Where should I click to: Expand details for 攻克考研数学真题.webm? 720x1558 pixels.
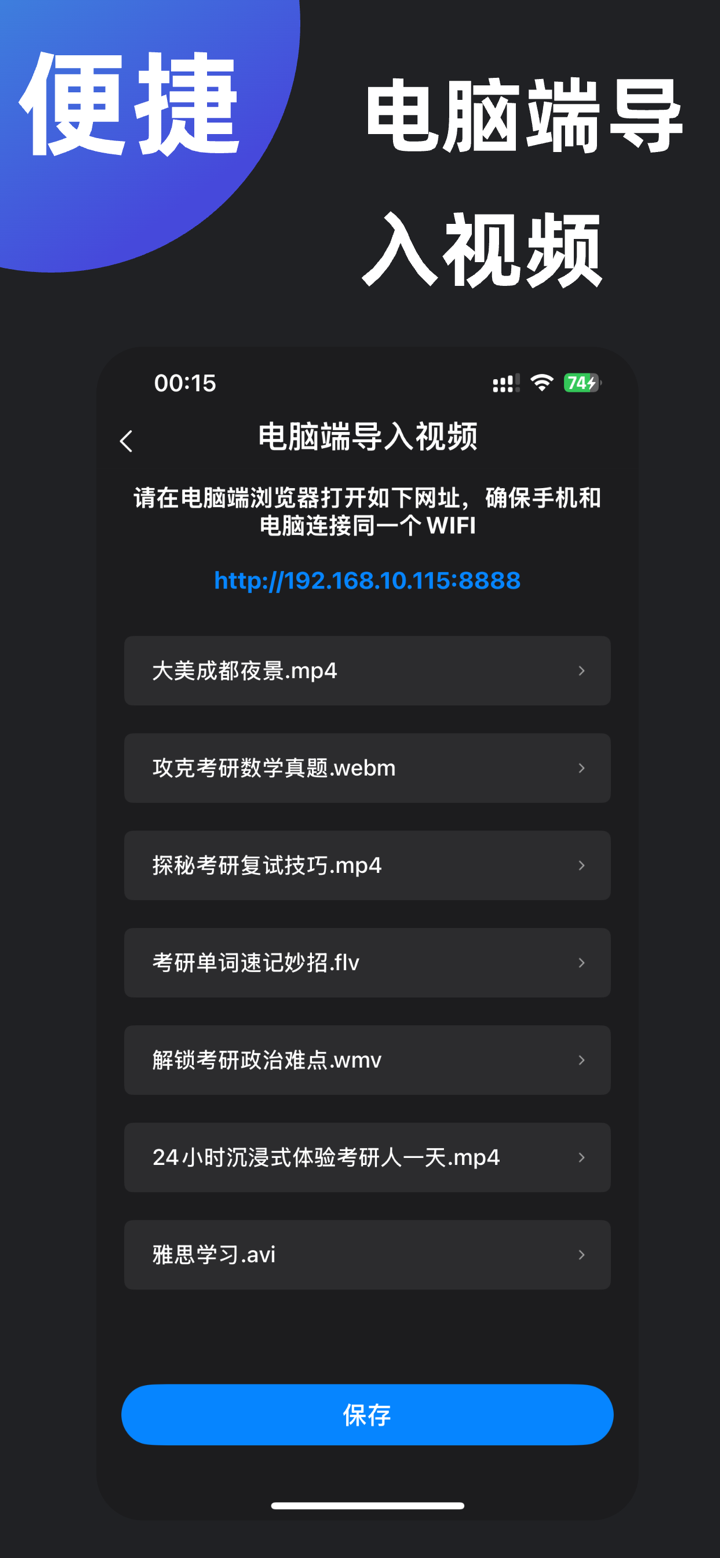tap(582, 767)
